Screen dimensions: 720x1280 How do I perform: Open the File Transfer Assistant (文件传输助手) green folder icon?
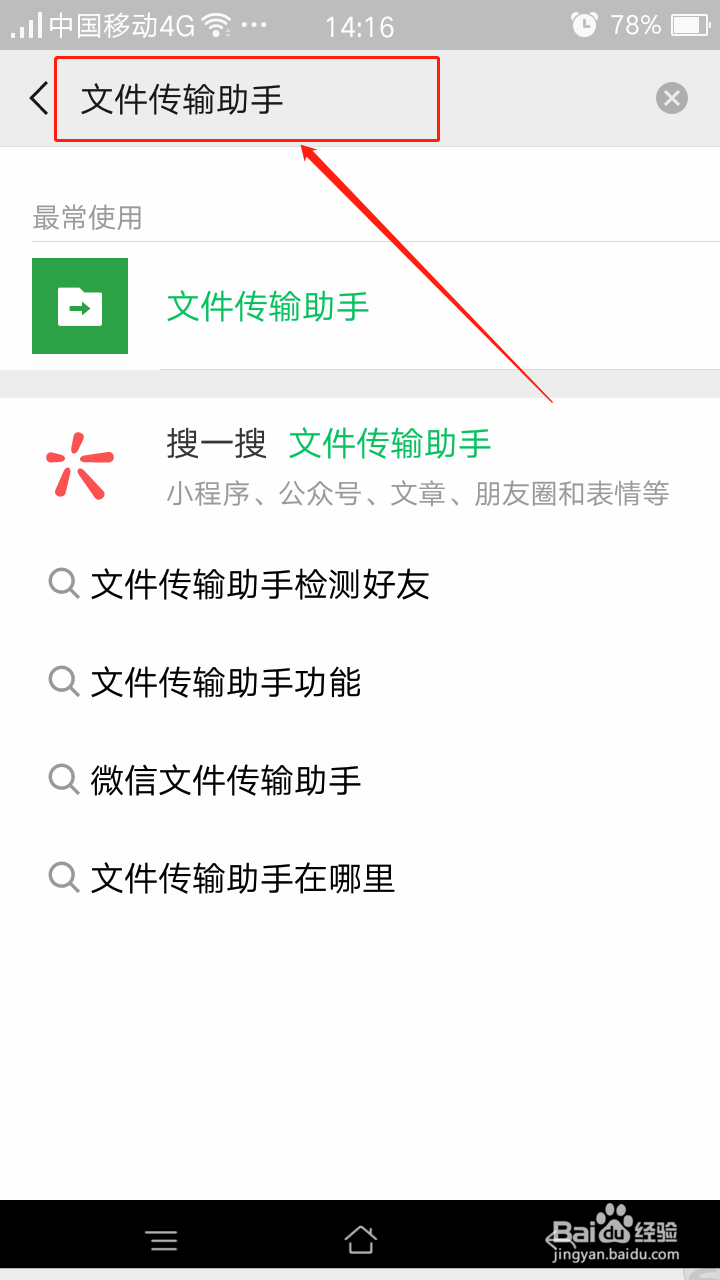[x=80, y=306]
